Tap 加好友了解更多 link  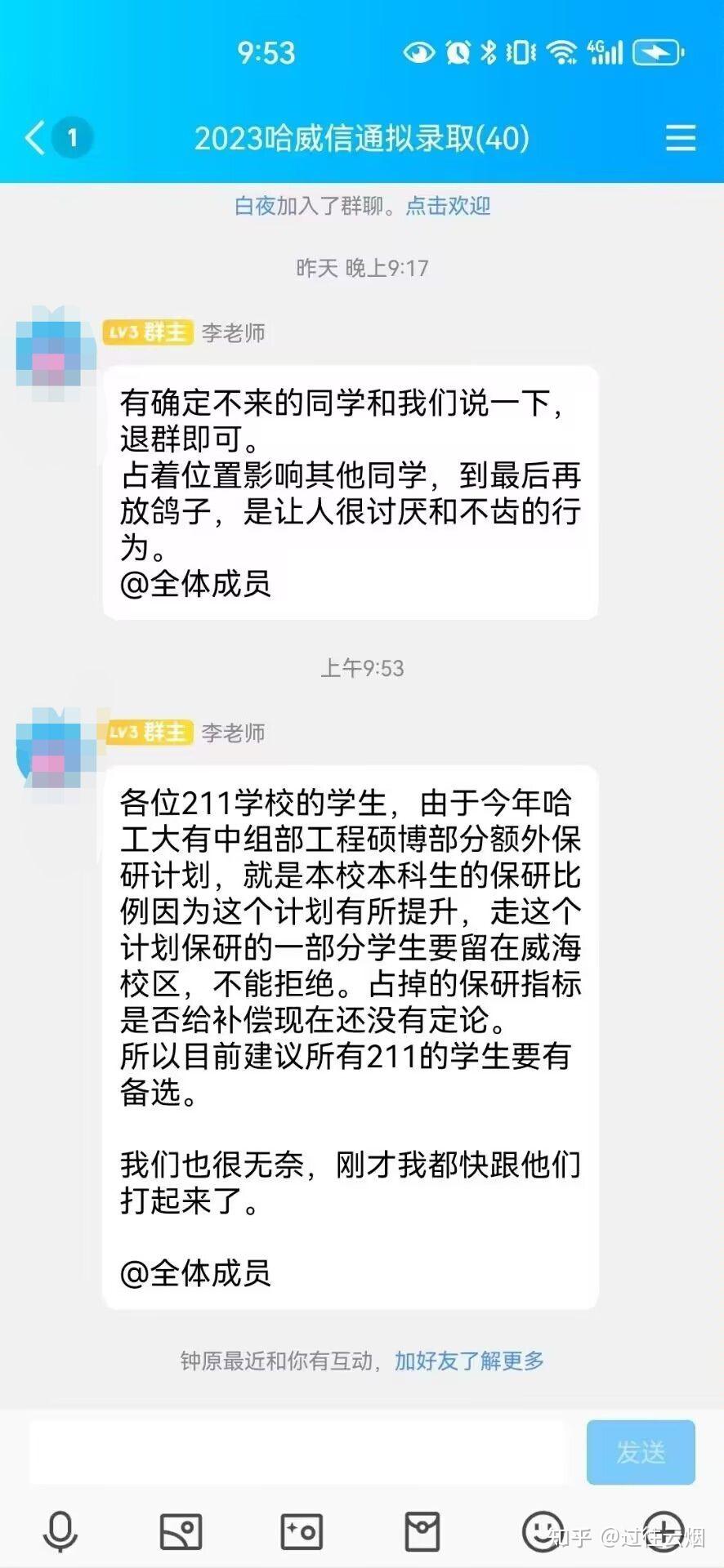(x=469, y=1361)
